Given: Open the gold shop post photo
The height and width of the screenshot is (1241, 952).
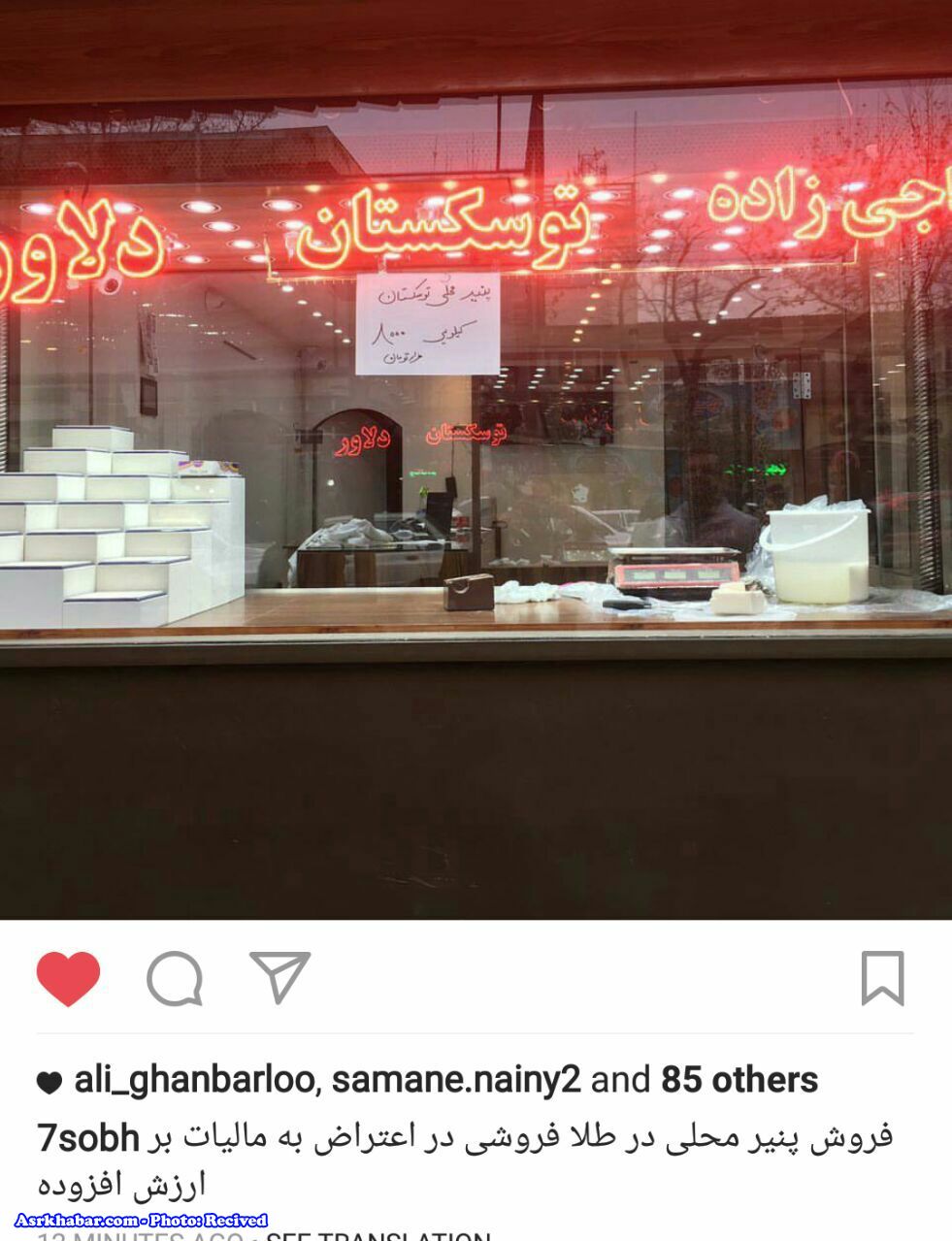Looking at the screenshot, I should [x=476, y=466].
